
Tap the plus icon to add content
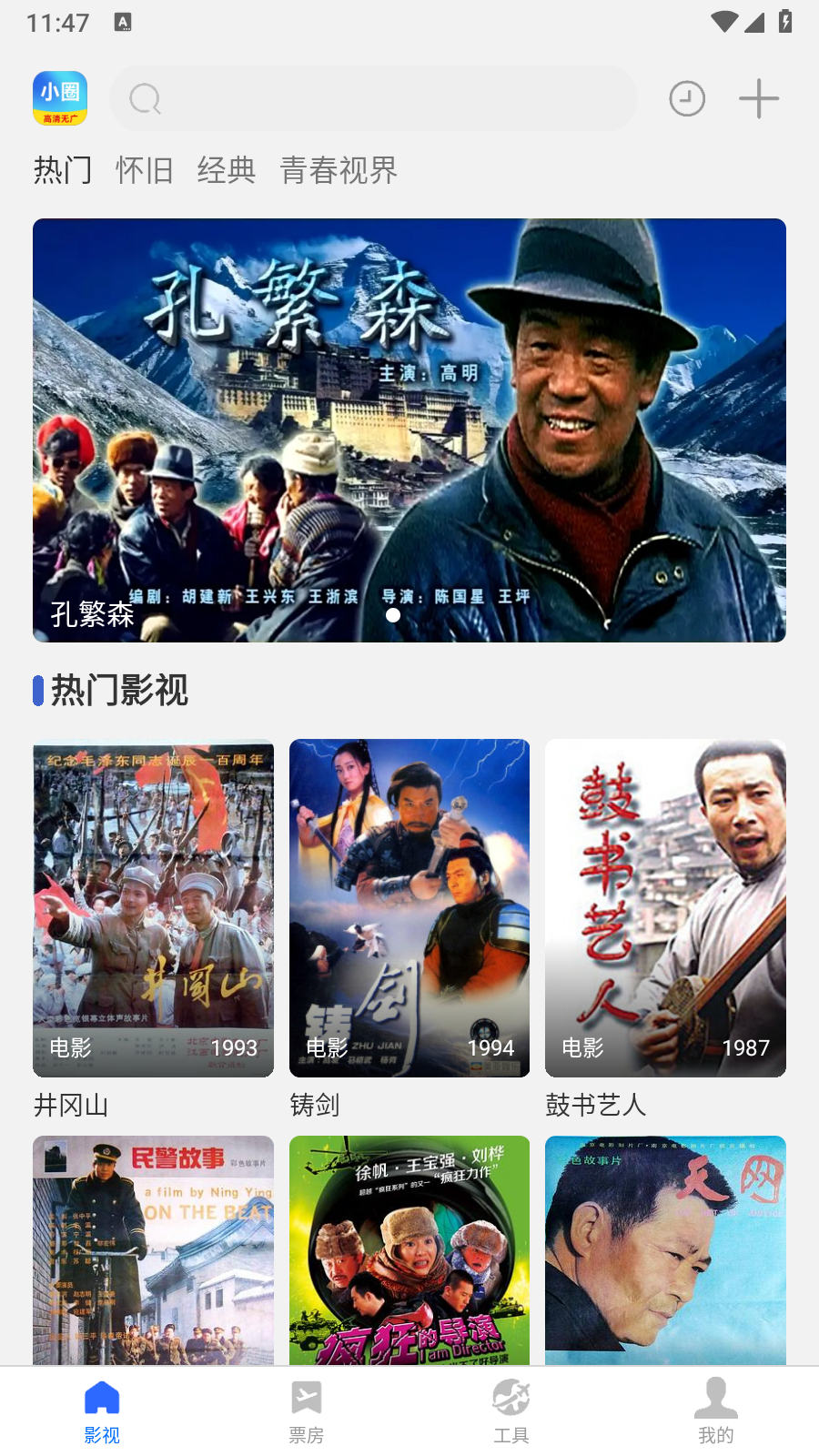(x=758, y=97)
